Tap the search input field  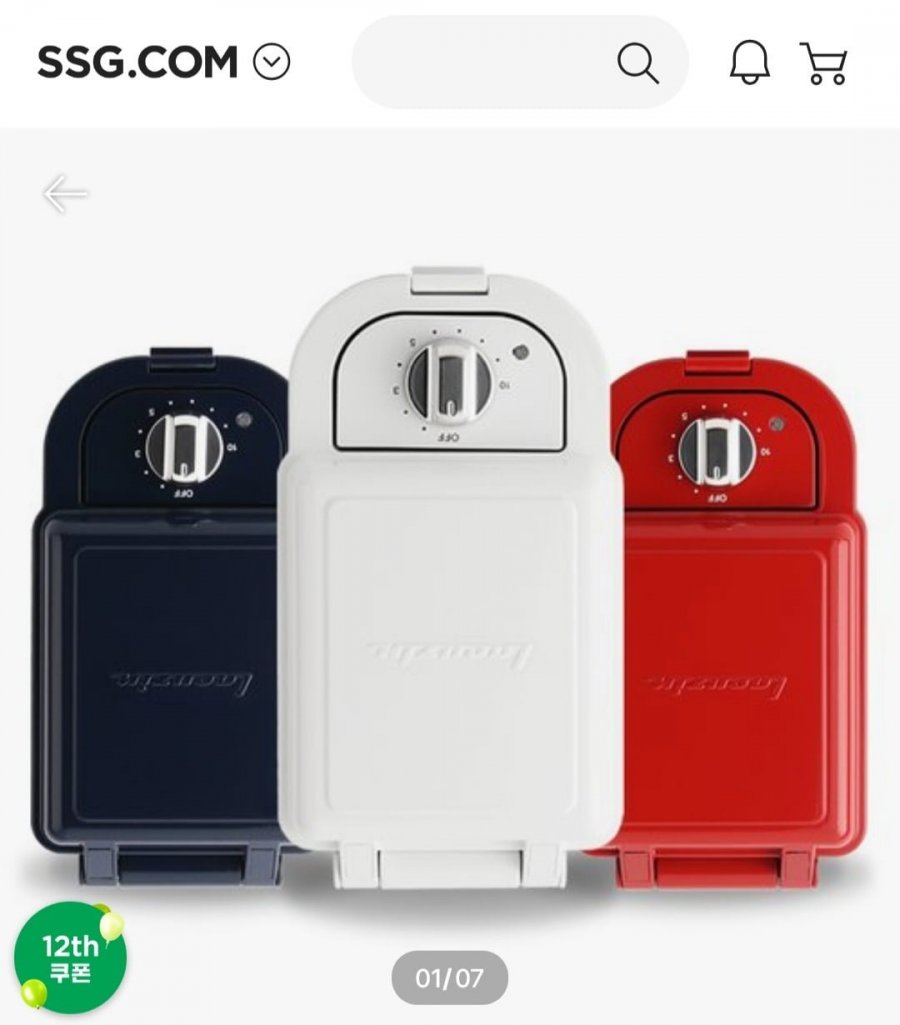[480, 63]
